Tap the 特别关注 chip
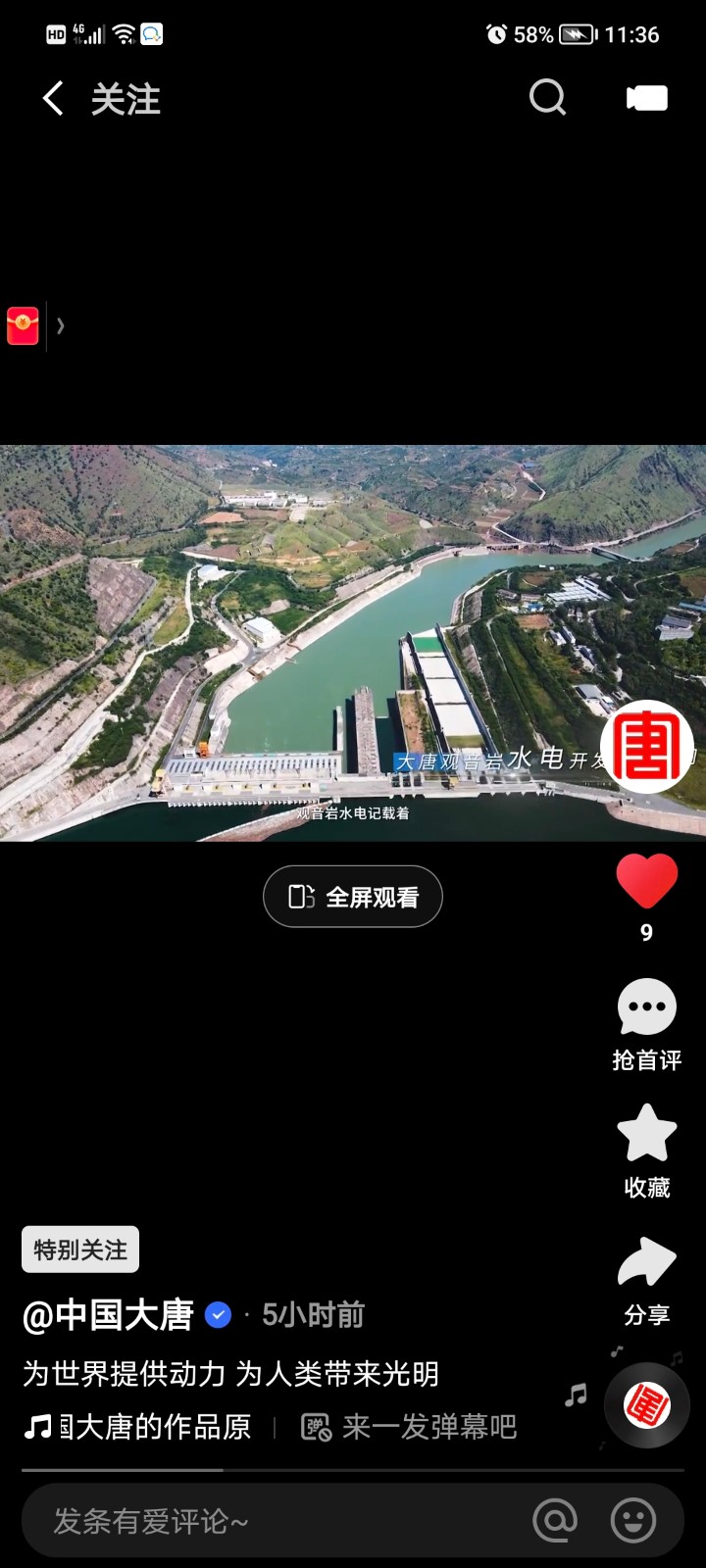The image size is (706, 1568). pyautogui.click(x=80, y=1249)
